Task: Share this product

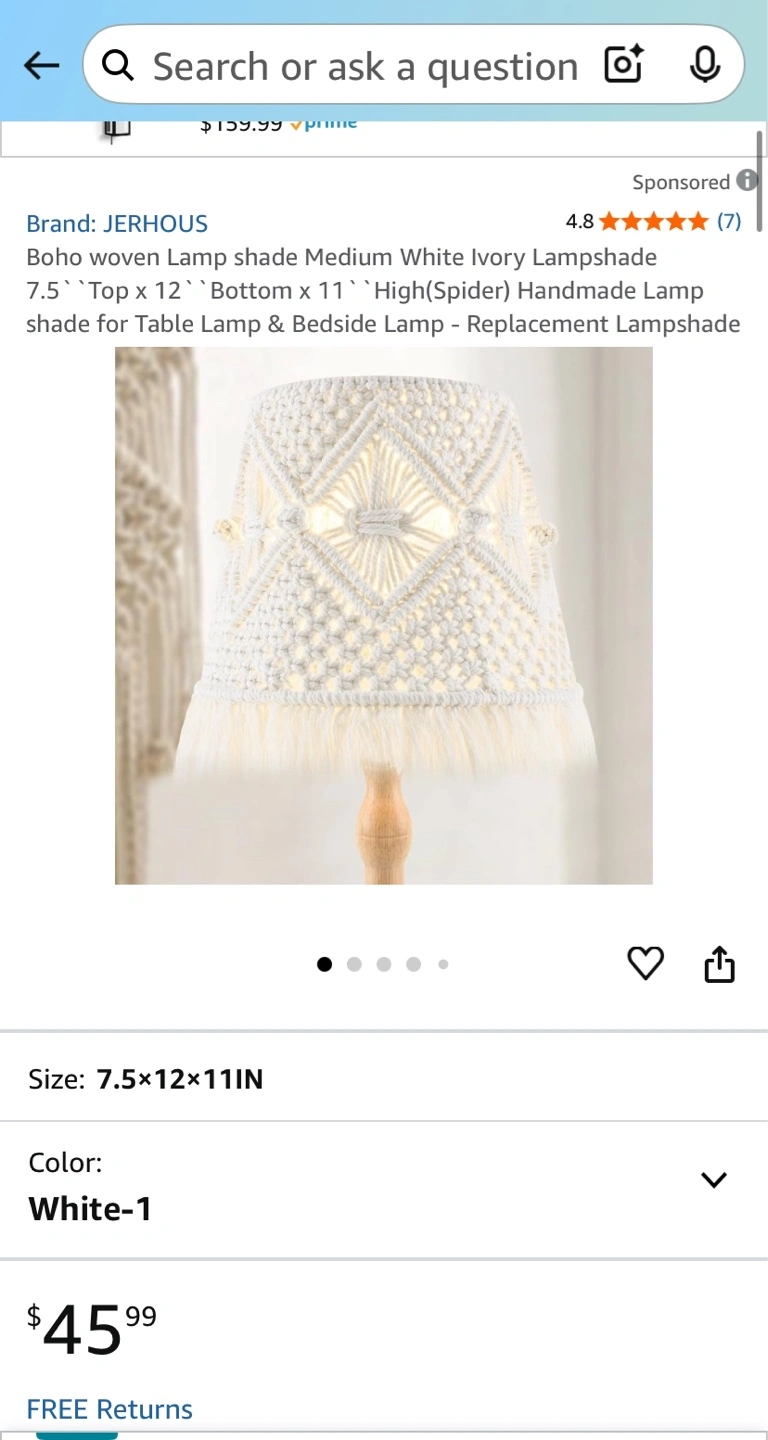Action: [x=720, y=964]
